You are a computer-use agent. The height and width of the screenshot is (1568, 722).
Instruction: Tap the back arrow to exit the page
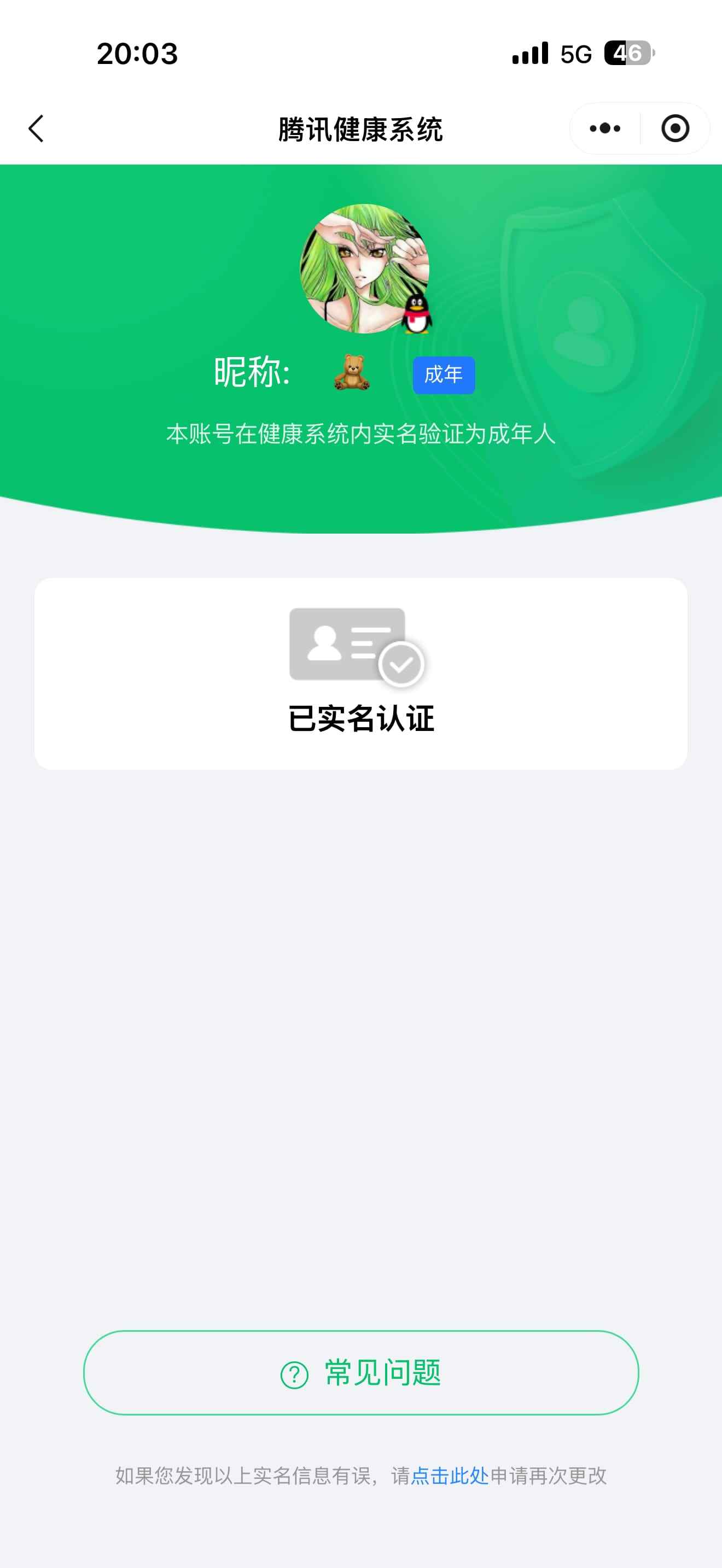pyautogui.click(x=36, y=128)
